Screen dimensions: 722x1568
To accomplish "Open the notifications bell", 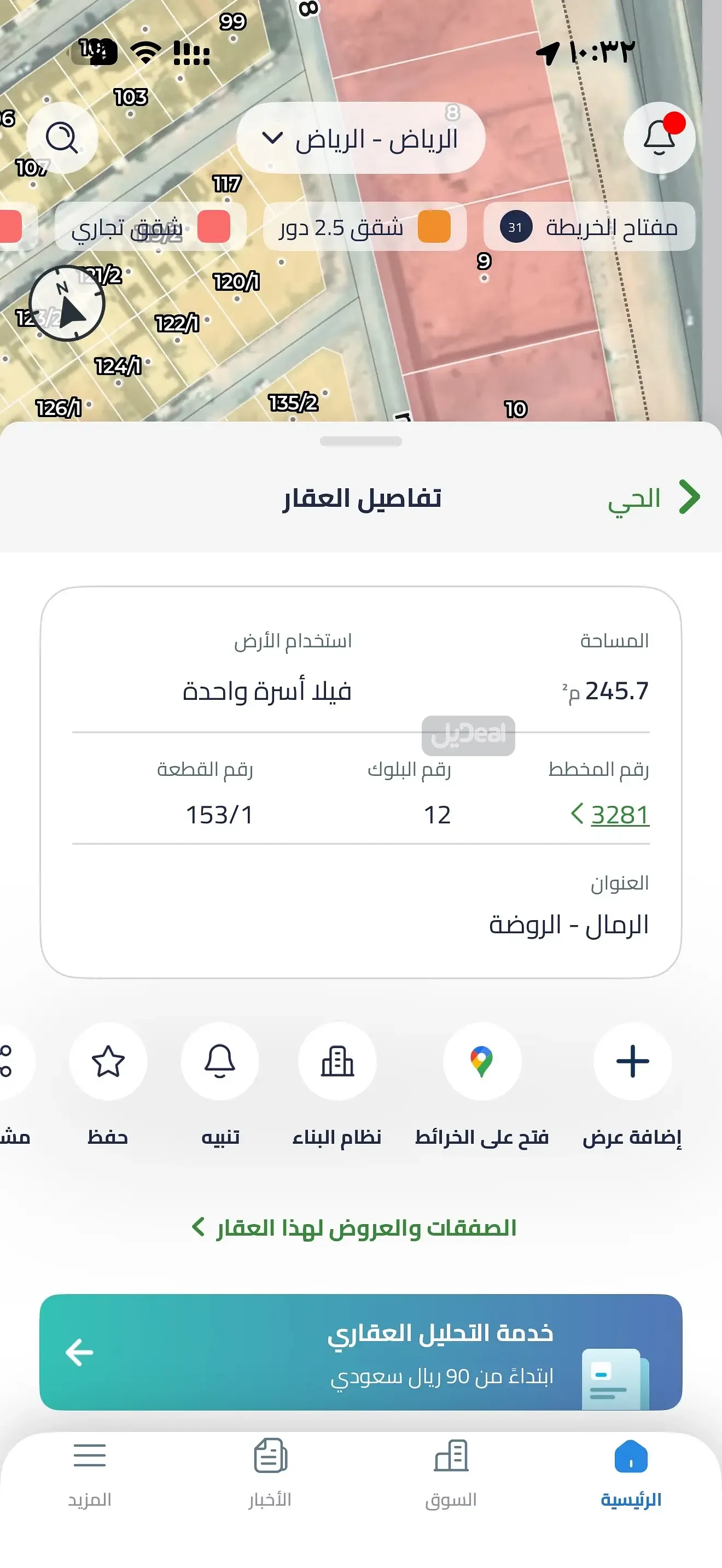I will tap(659, 138).
